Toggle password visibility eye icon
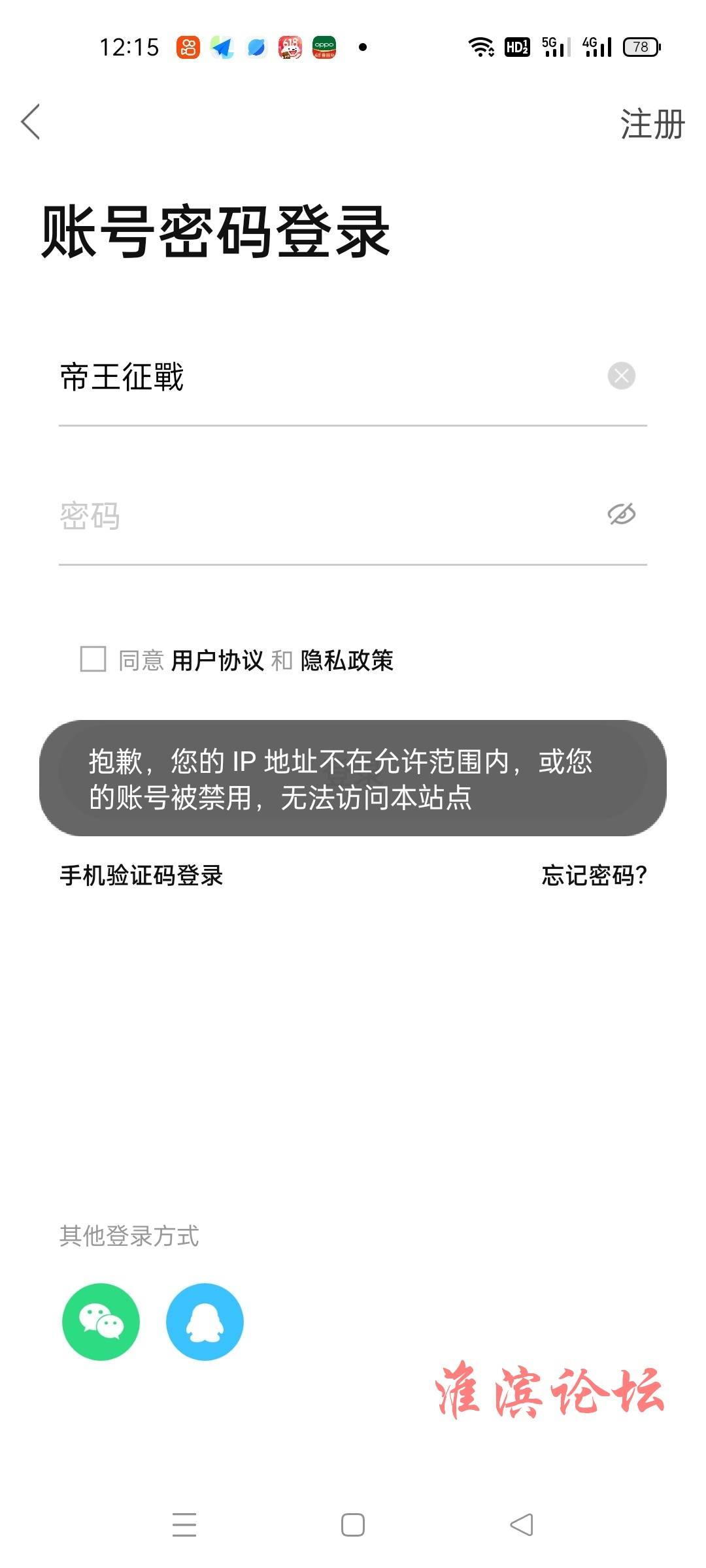The image size is (706, 1568). point(621,514)
